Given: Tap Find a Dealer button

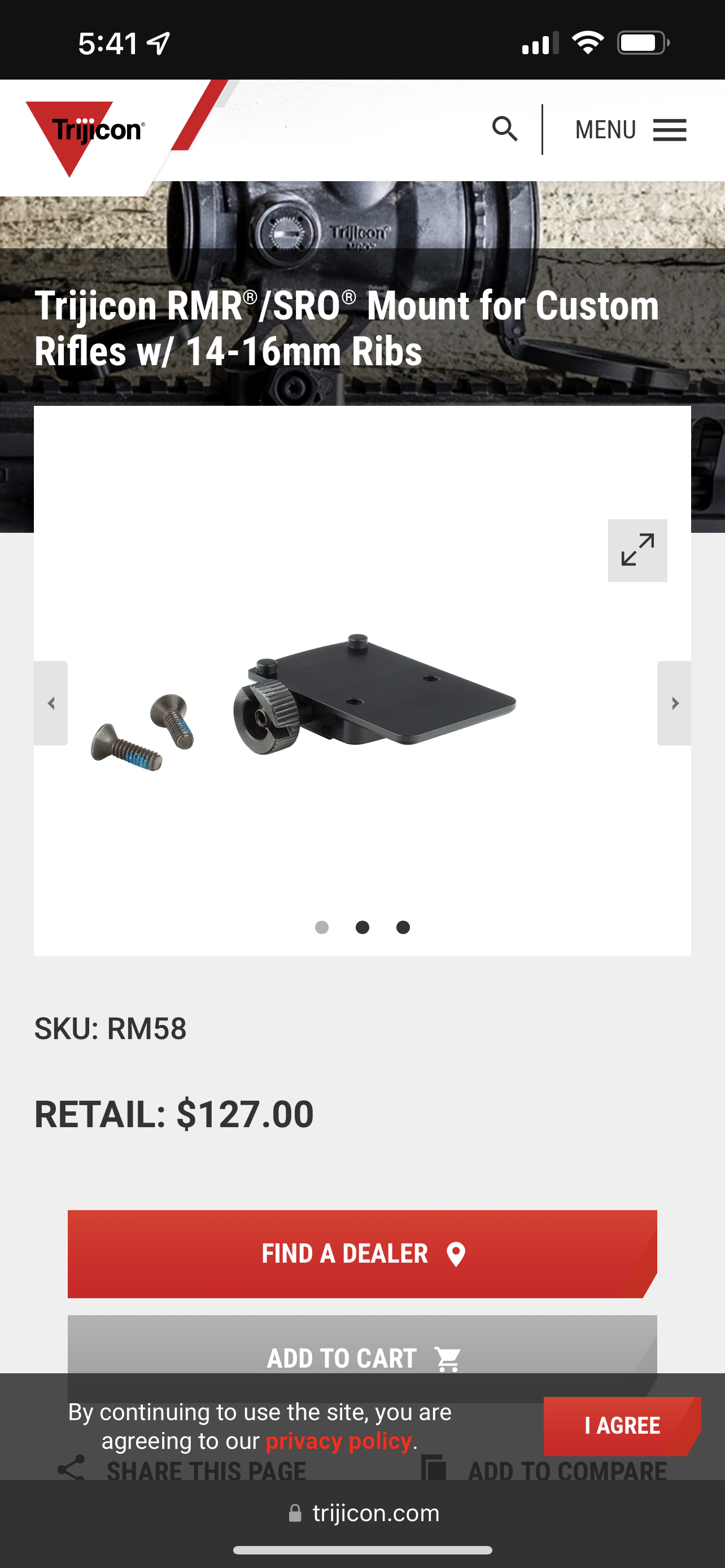Looking at the screenshot, I should [362, 1254].
